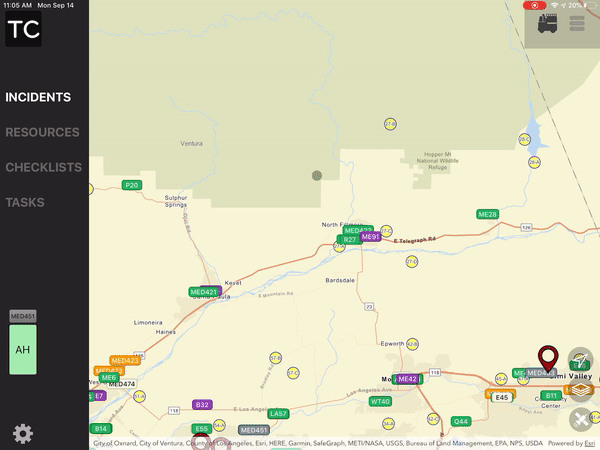
Task: Open the fire engine resources panel
Action: point(546,23)
